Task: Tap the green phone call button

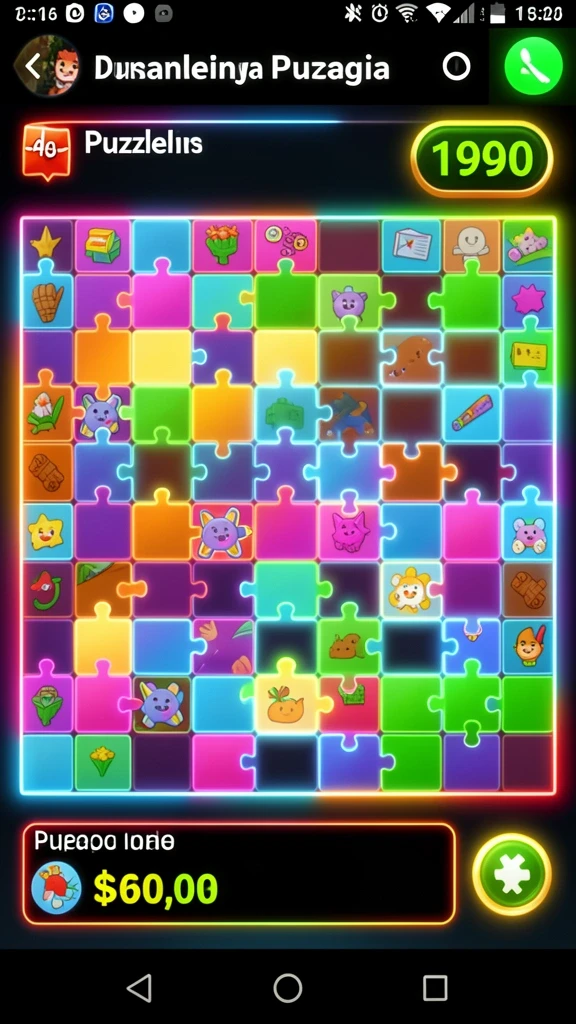Action: [534, 67]
